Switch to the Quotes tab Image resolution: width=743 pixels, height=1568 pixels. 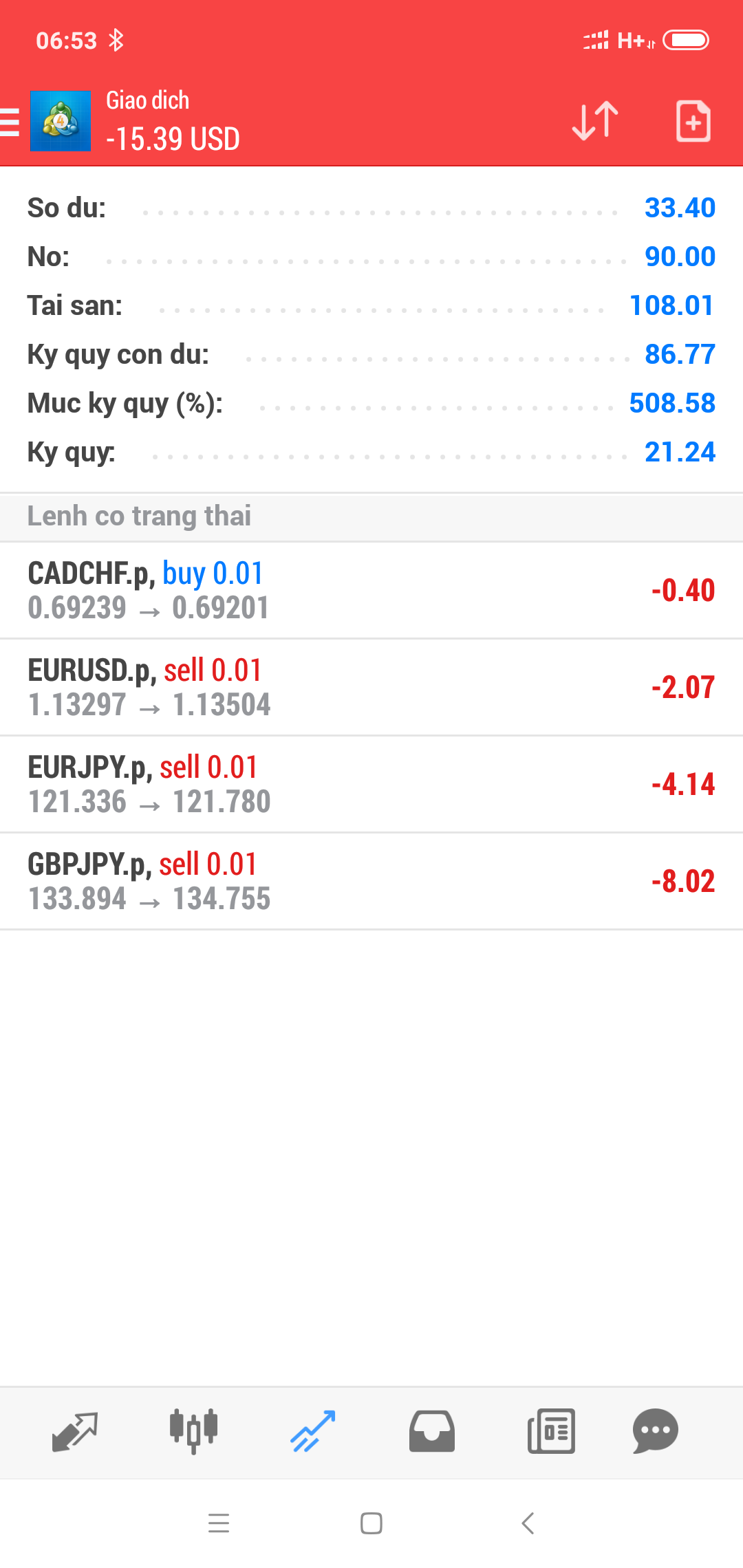click(75, 1432)
